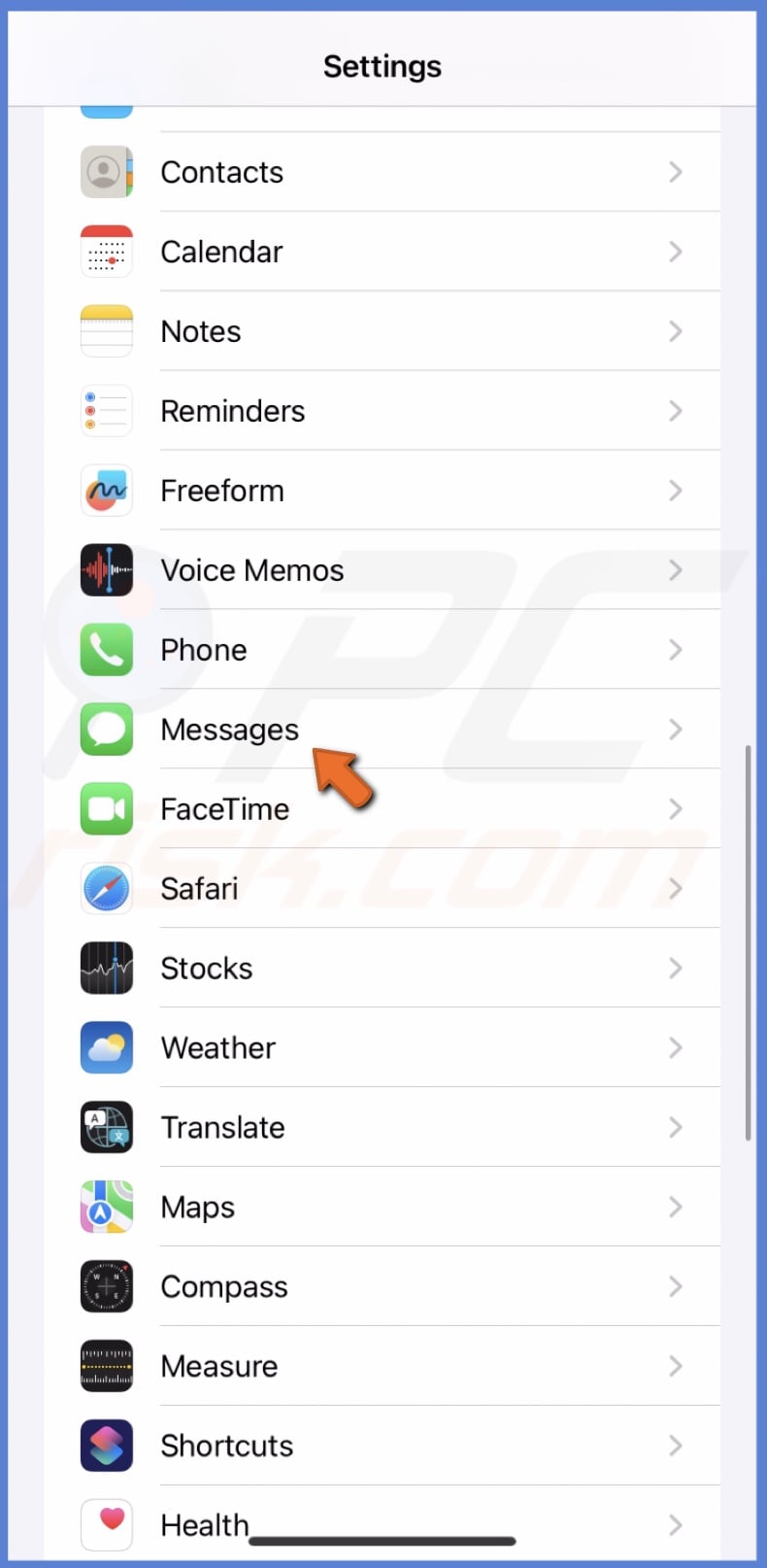
Task: Tap the Contacts app icon
Action: pos(106,172)
